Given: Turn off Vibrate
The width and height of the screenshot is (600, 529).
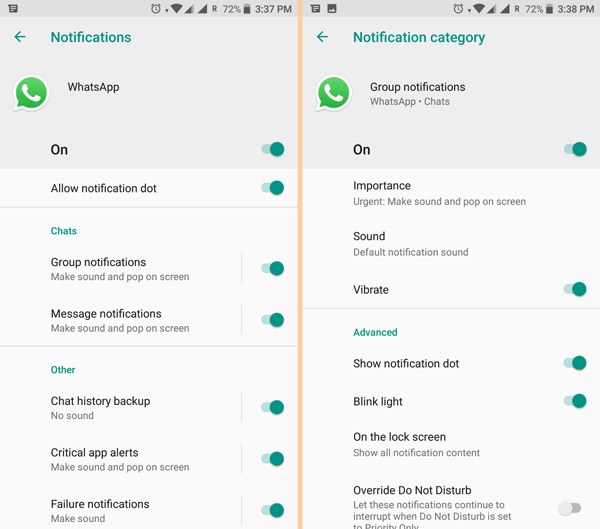Looking at the screenshot, I should pos(575,289).
